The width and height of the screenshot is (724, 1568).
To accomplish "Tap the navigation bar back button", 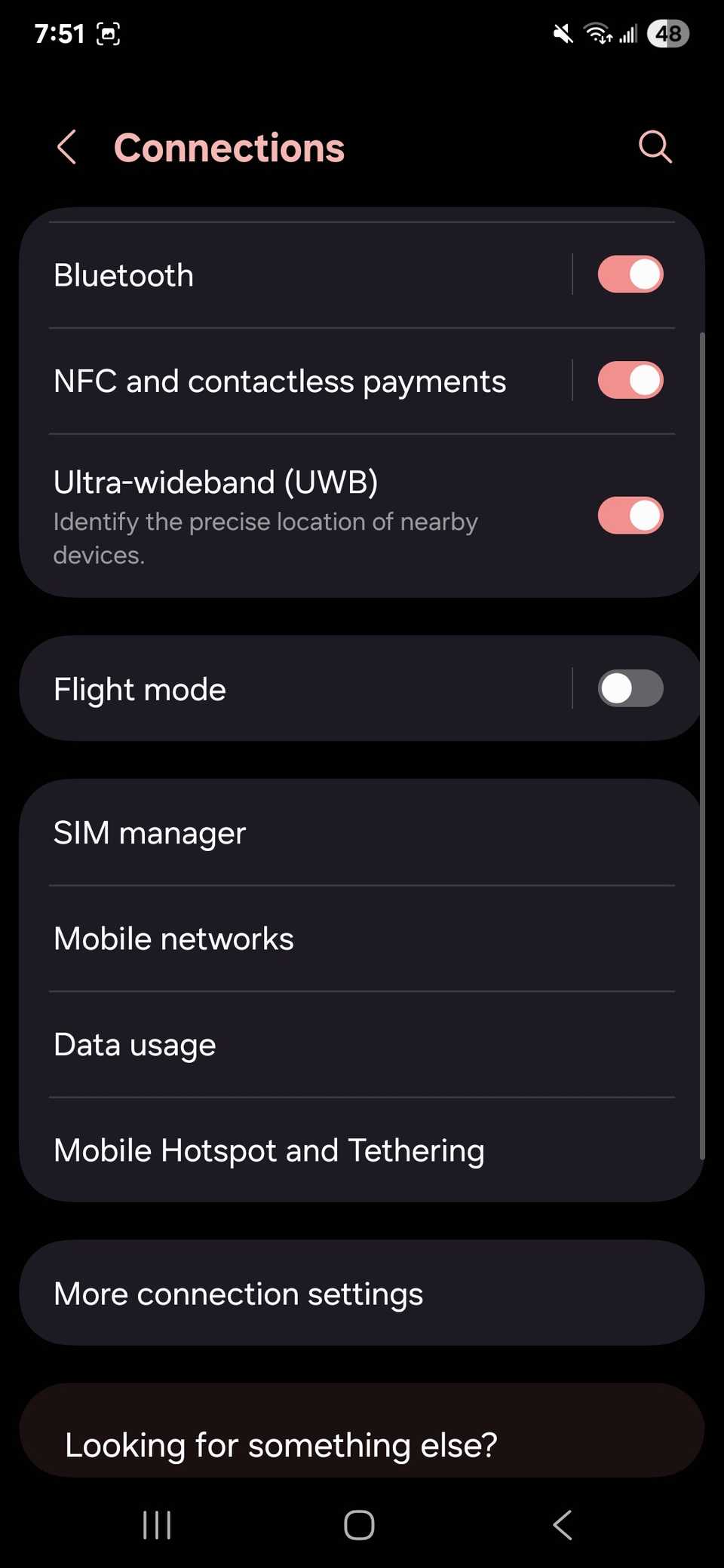I will coord(561,1524).
